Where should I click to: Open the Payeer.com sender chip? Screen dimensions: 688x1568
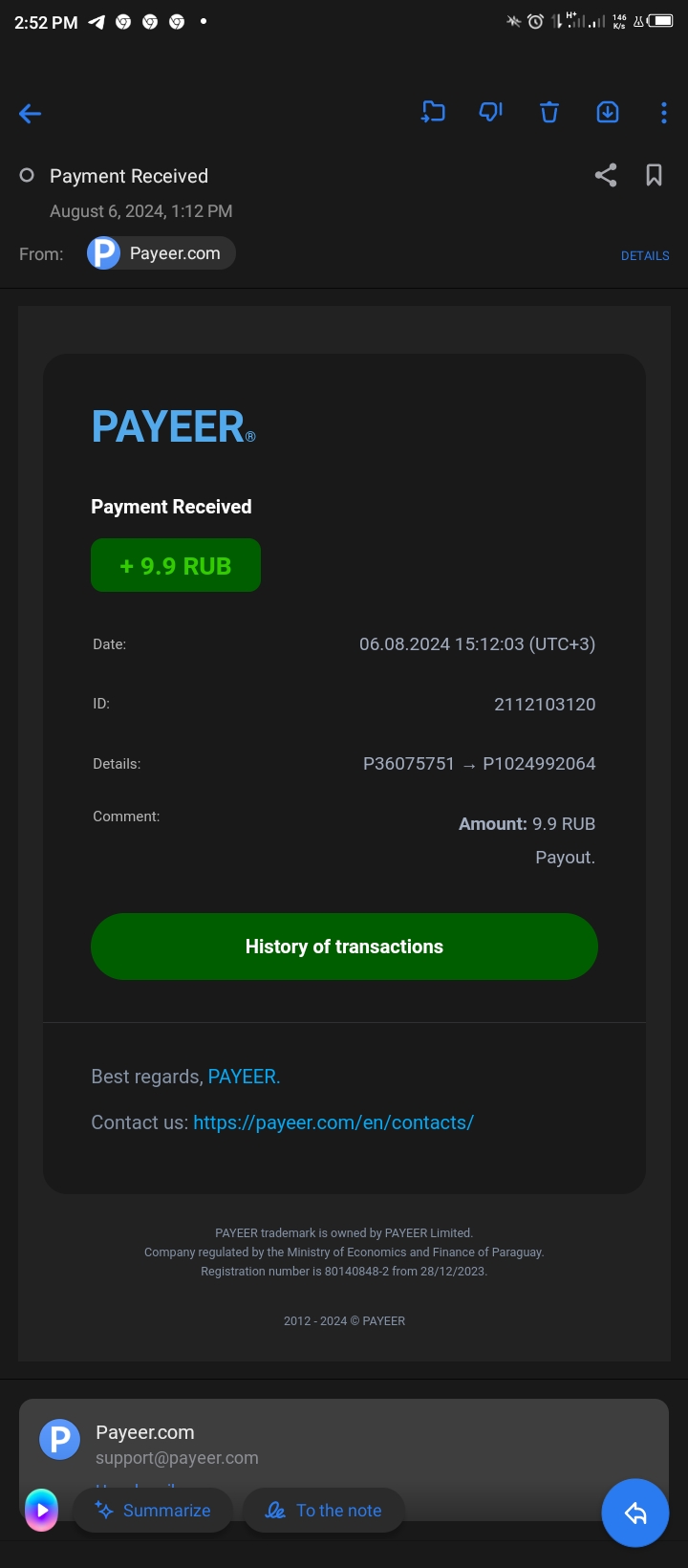click(161, 253)
